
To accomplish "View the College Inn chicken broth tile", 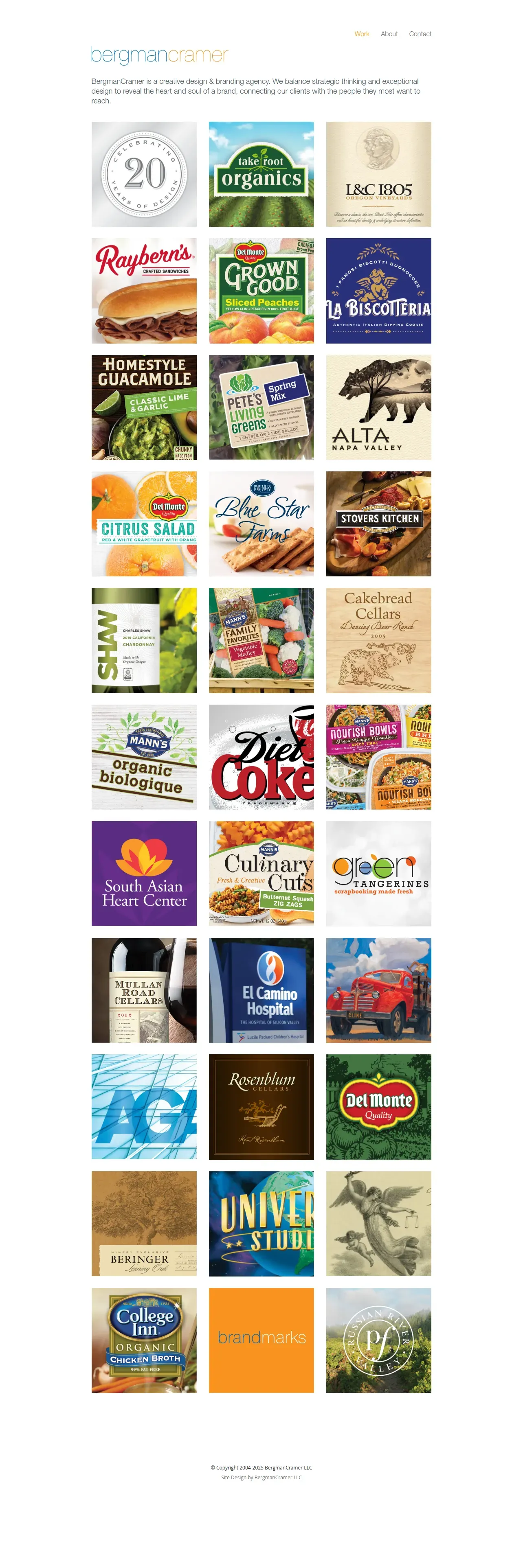I will pyautogui.click(x=144, y=1340).
